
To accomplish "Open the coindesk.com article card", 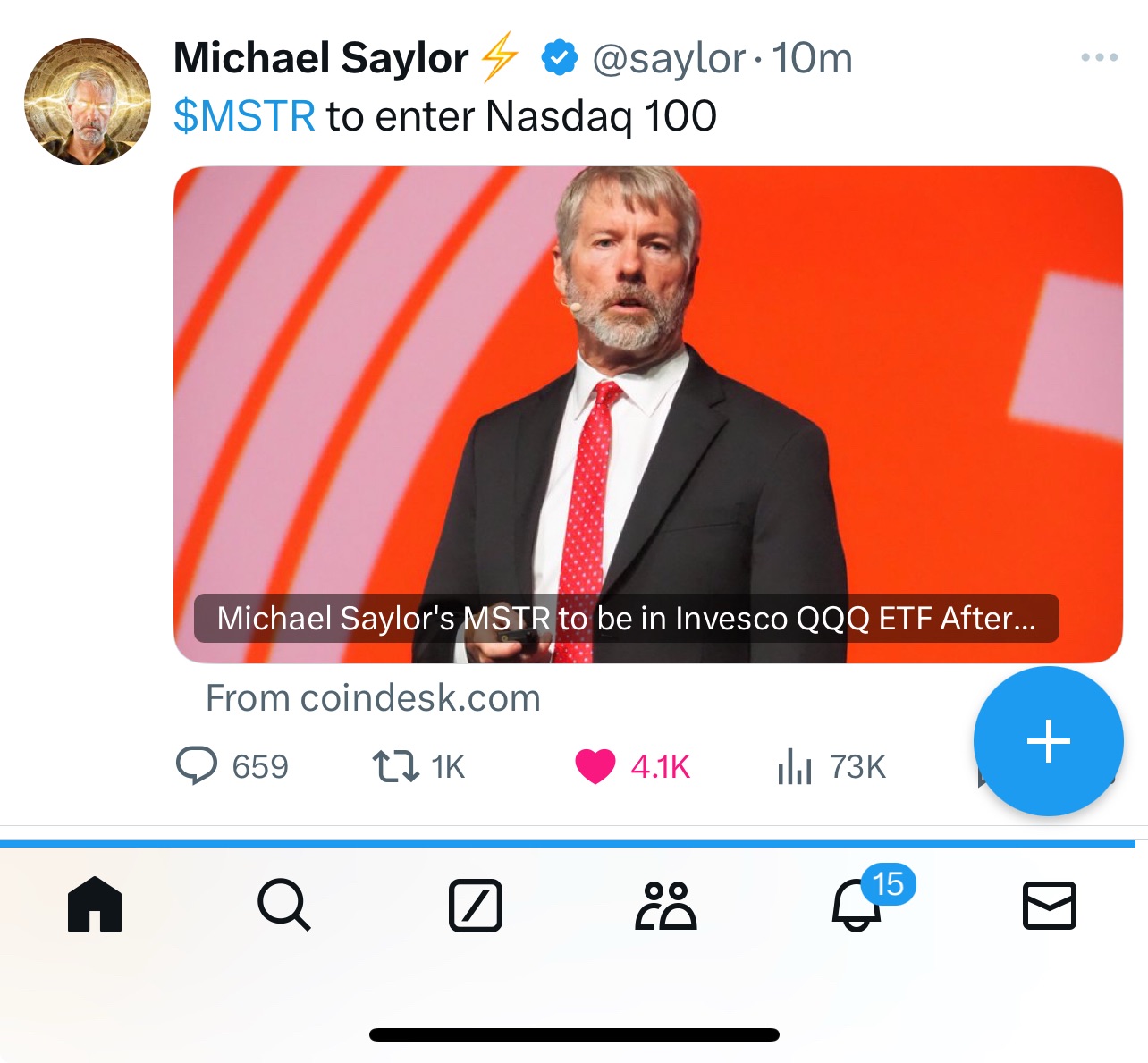I will [x=647, y=415].
